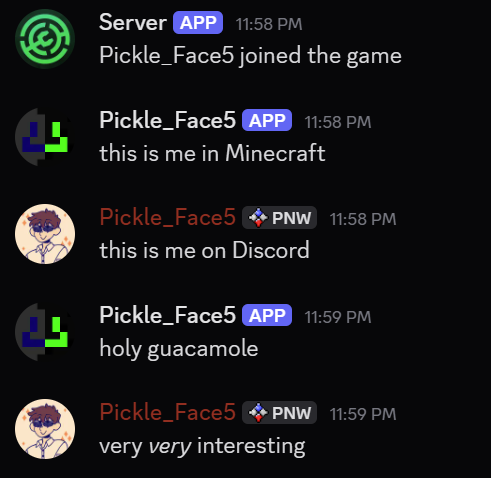491x478 pixels.
Task: Tap PNW tag beside "this is me on Discord"
Action: coord(279,218)
